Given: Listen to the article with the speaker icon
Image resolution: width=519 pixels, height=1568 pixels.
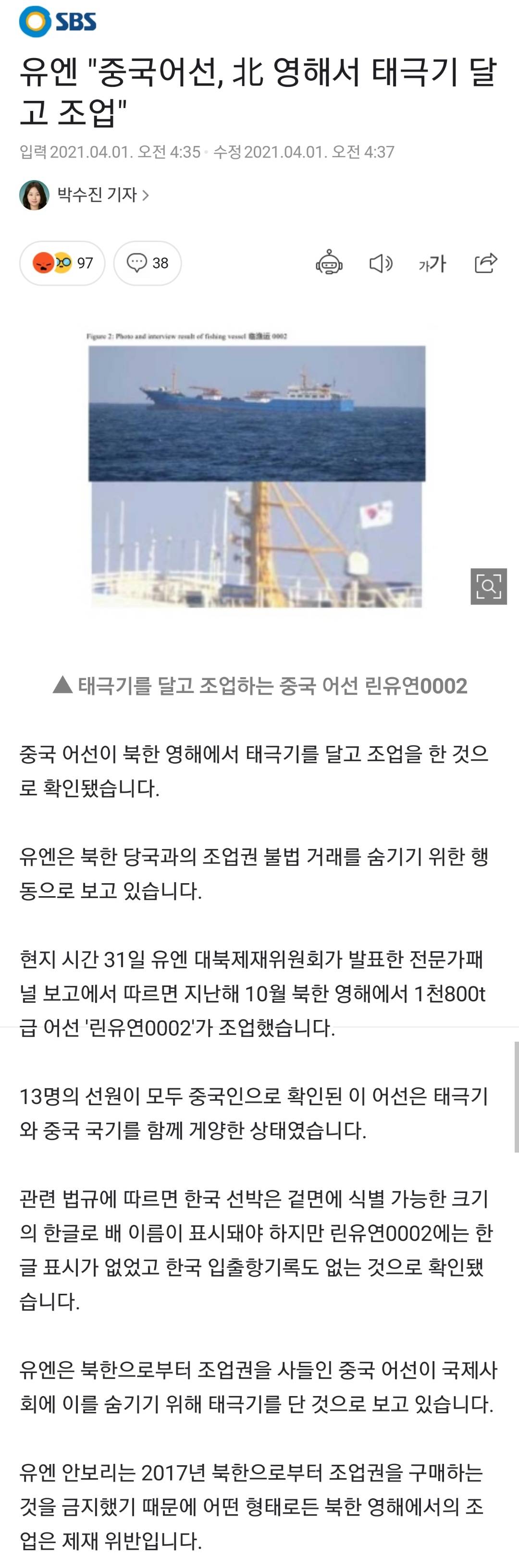Looking at the screenshot, I should [x=381, y=263].
